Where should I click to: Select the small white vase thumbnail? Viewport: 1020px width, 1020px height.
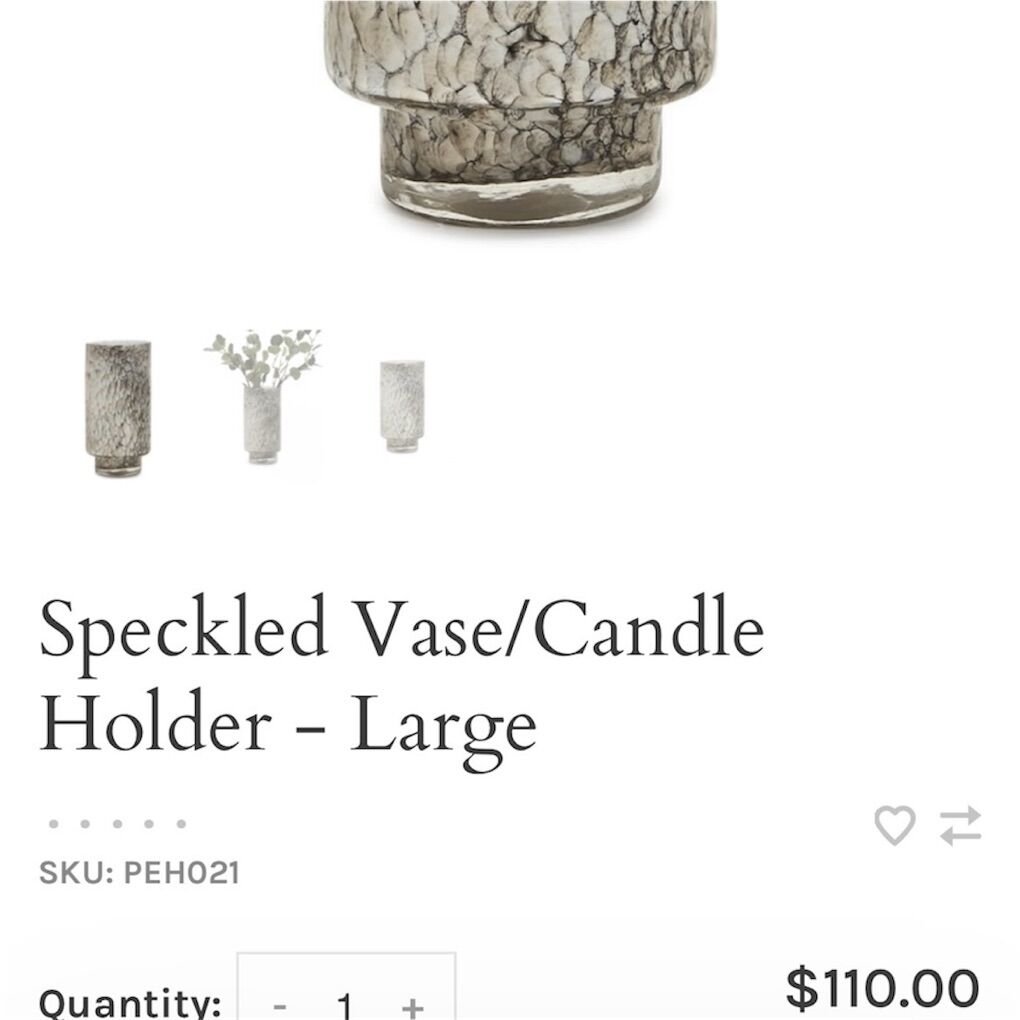[402, 406]
